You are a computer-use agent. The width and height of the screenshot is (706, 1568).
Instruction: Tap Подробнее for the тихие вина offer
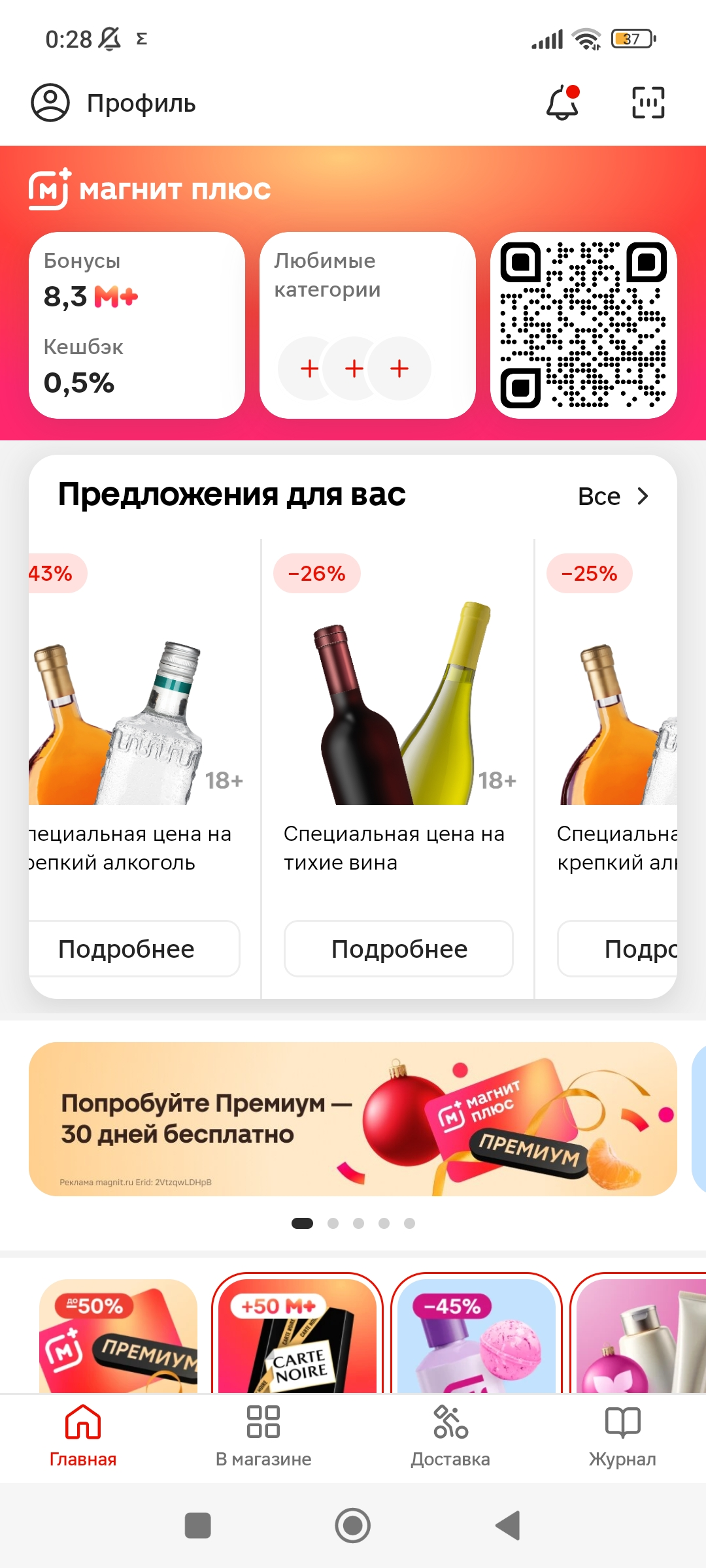399,949
